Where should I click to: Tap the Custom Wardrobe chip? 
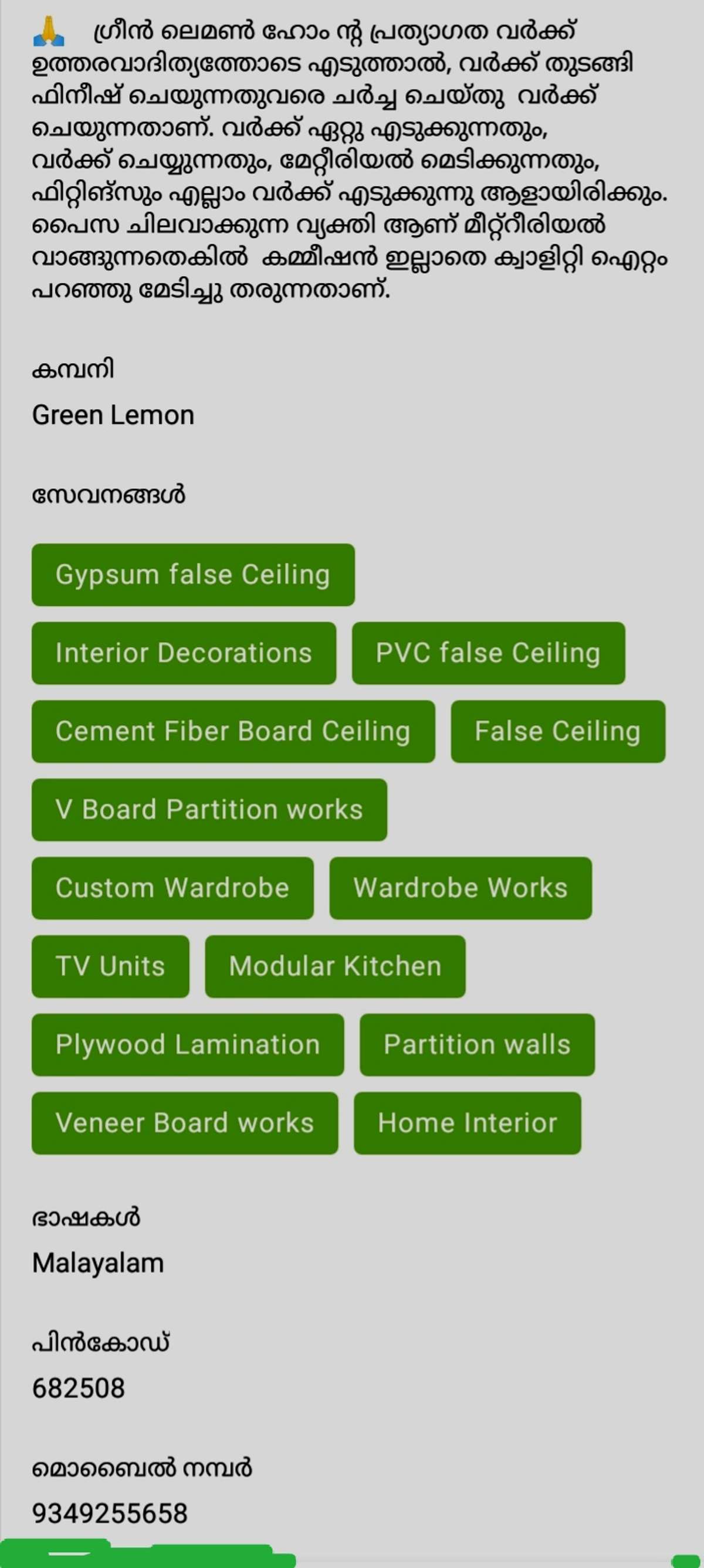(x=172, y=888)
